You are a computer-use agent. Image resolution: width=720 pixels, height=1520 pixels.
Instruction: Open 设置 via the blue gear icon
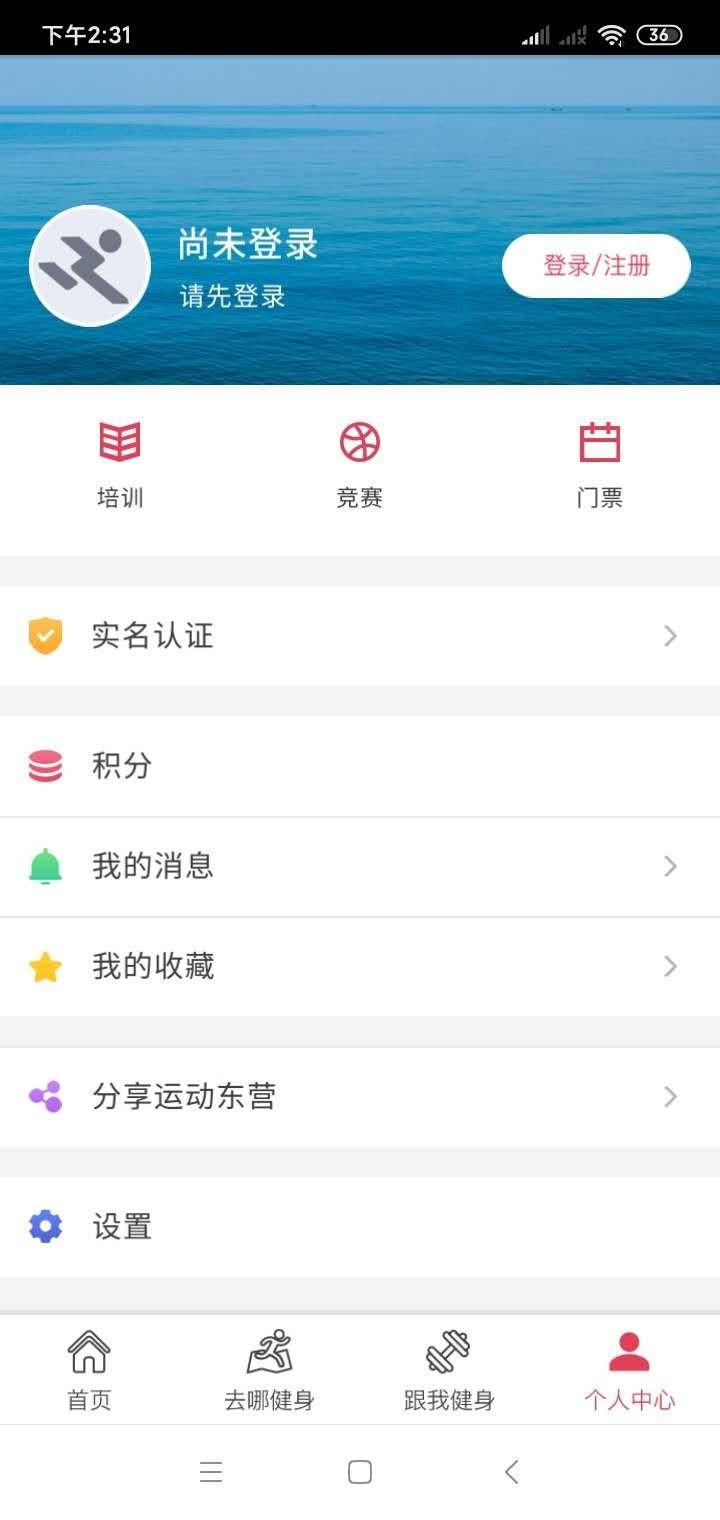44,1226
